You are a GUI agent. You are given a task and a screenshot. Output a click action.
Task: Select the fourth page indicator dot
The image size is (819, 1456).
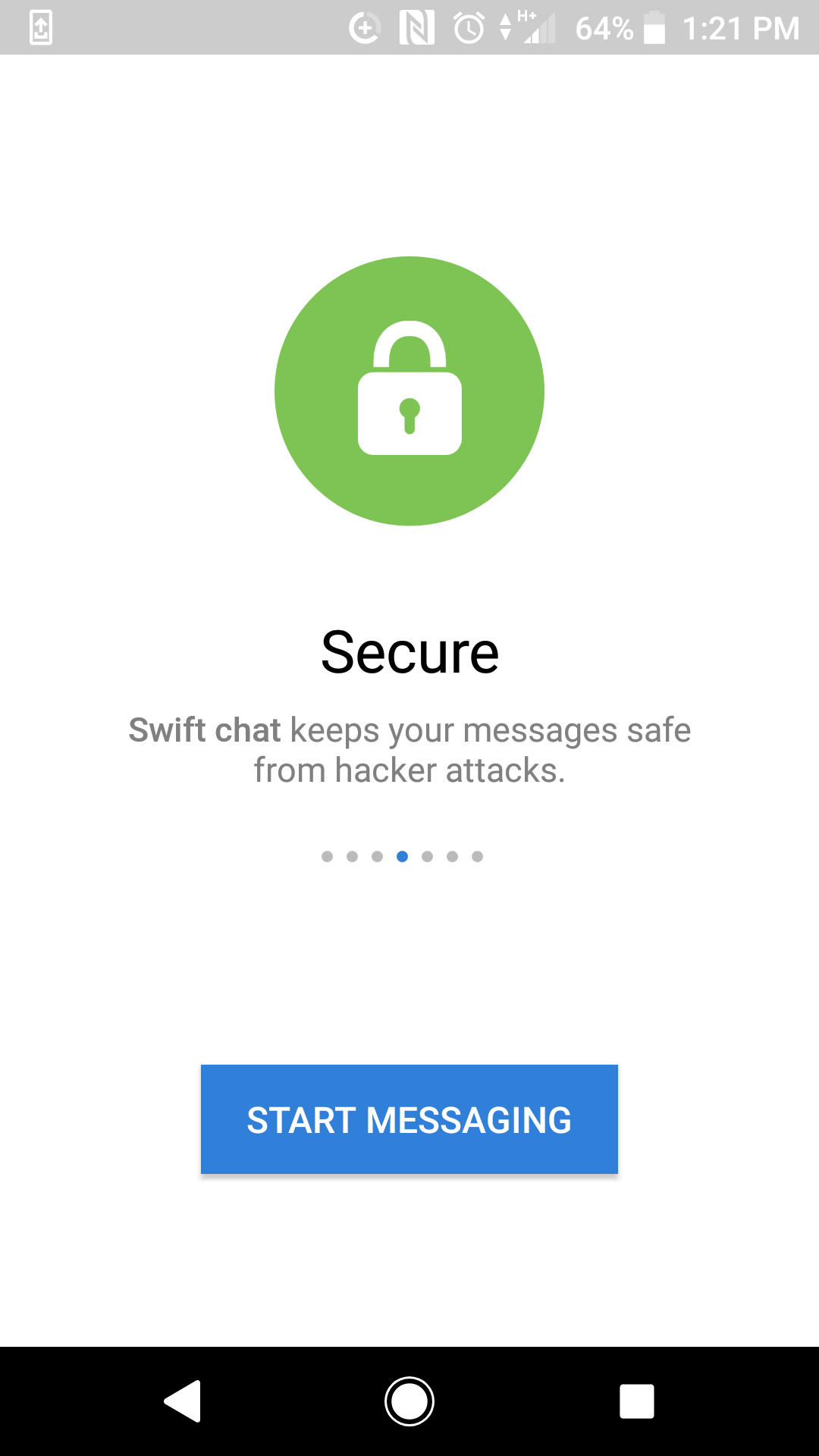point(403,856)
